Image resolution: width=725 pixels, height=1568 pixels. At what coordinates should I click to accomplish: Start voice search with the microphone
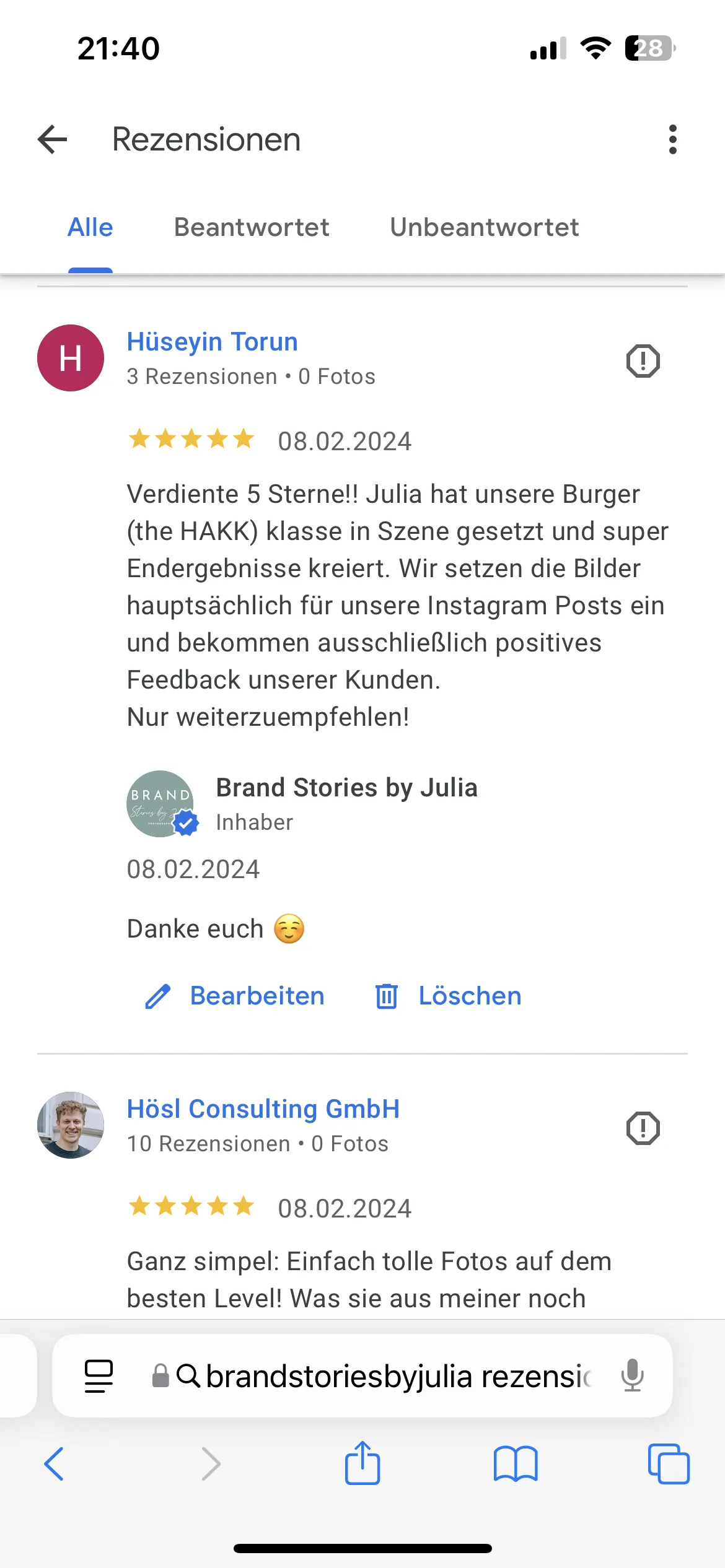coord(632,1376)
